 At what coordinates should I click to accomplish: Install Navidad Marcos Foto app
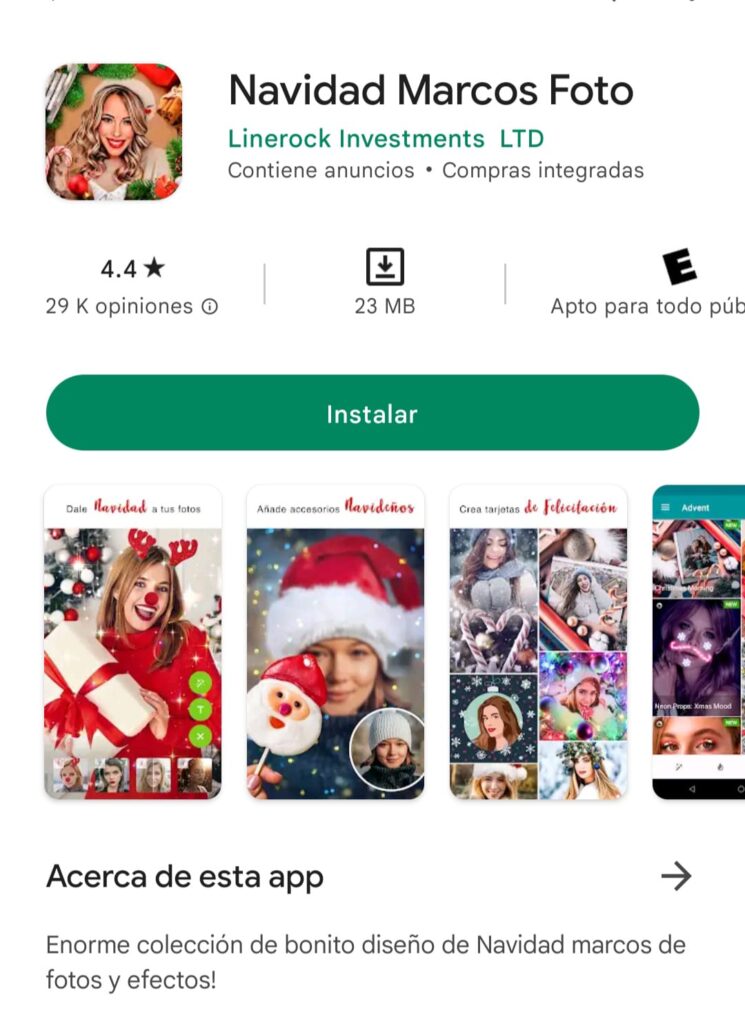(x=372, y=413)
